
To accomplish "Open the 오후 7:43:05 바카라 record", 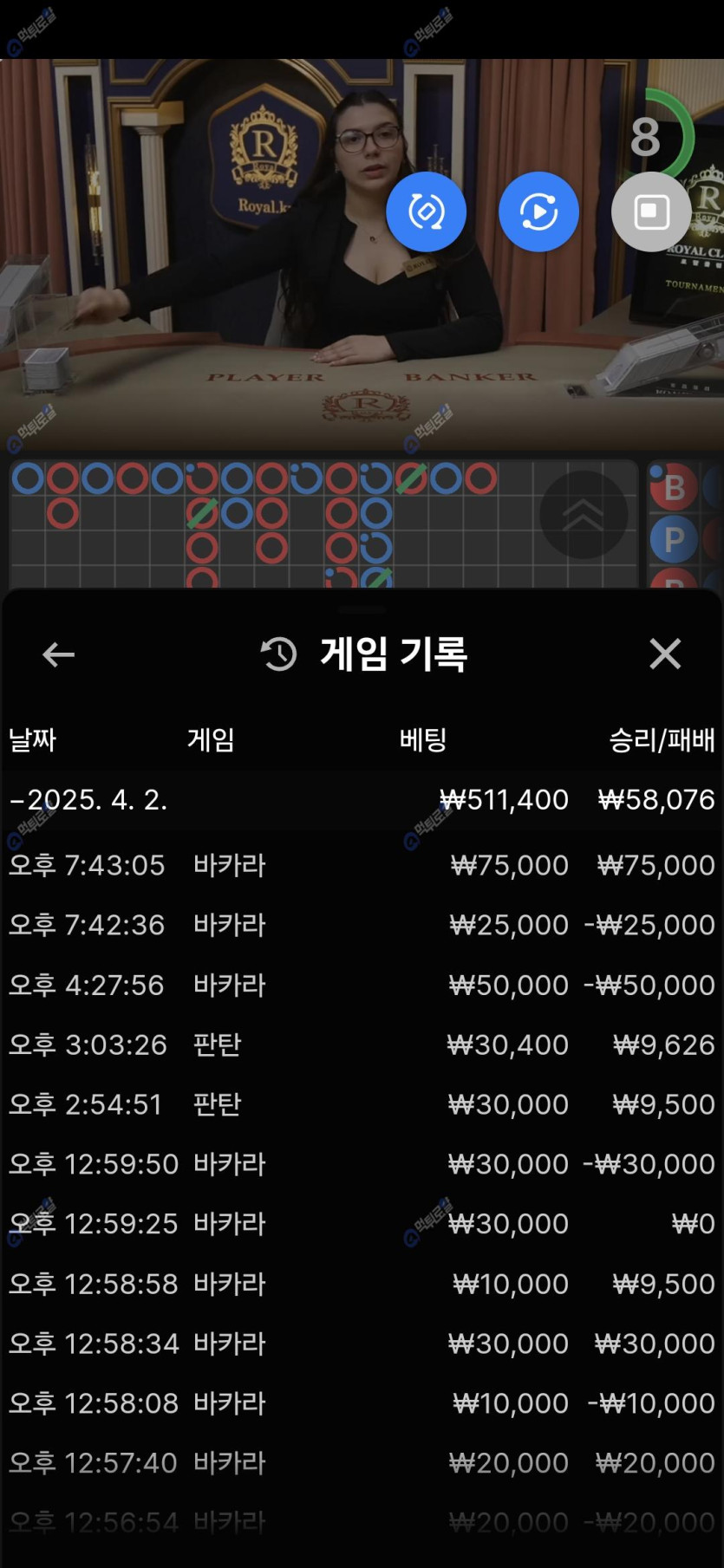I will tap(362, 865).
